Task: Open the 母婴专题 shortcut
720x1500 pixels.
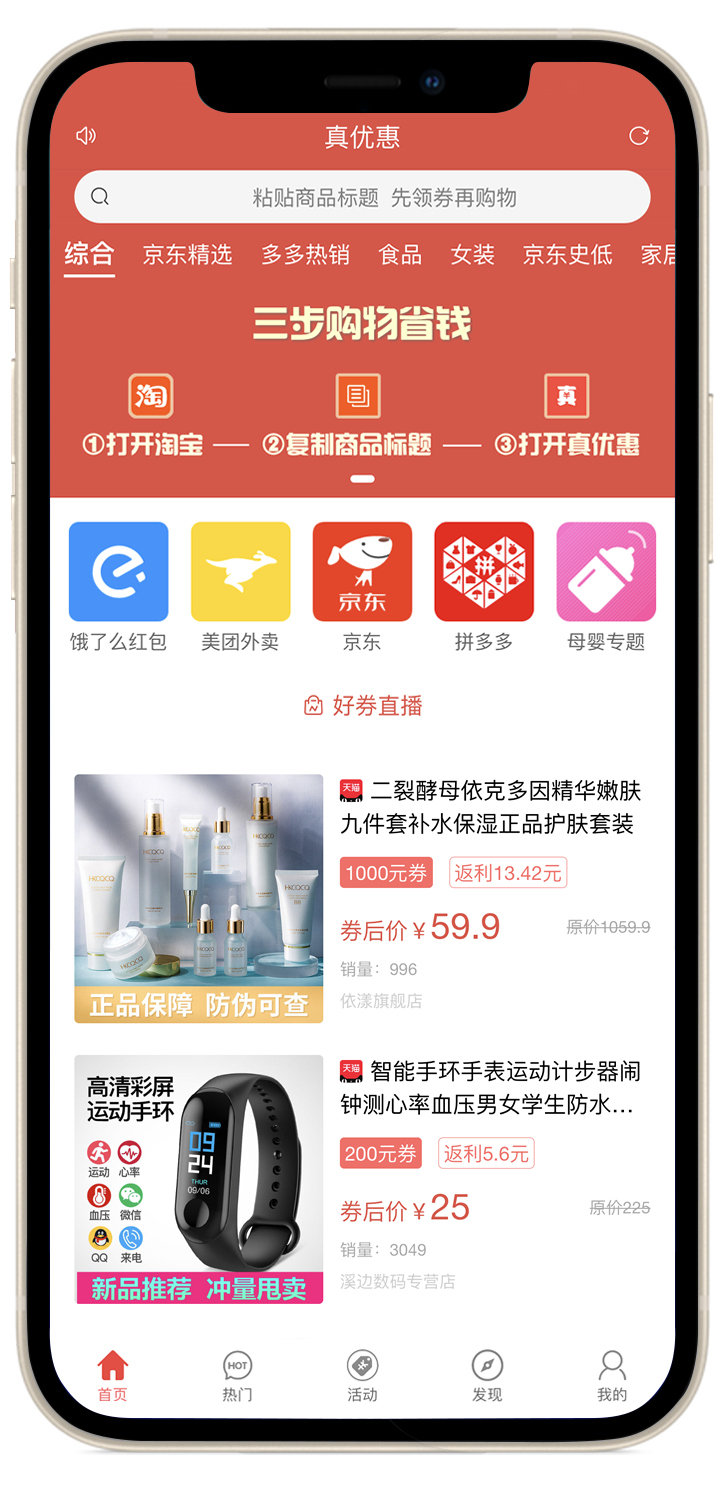Action: pyautogui.click(x=606, y=585)
